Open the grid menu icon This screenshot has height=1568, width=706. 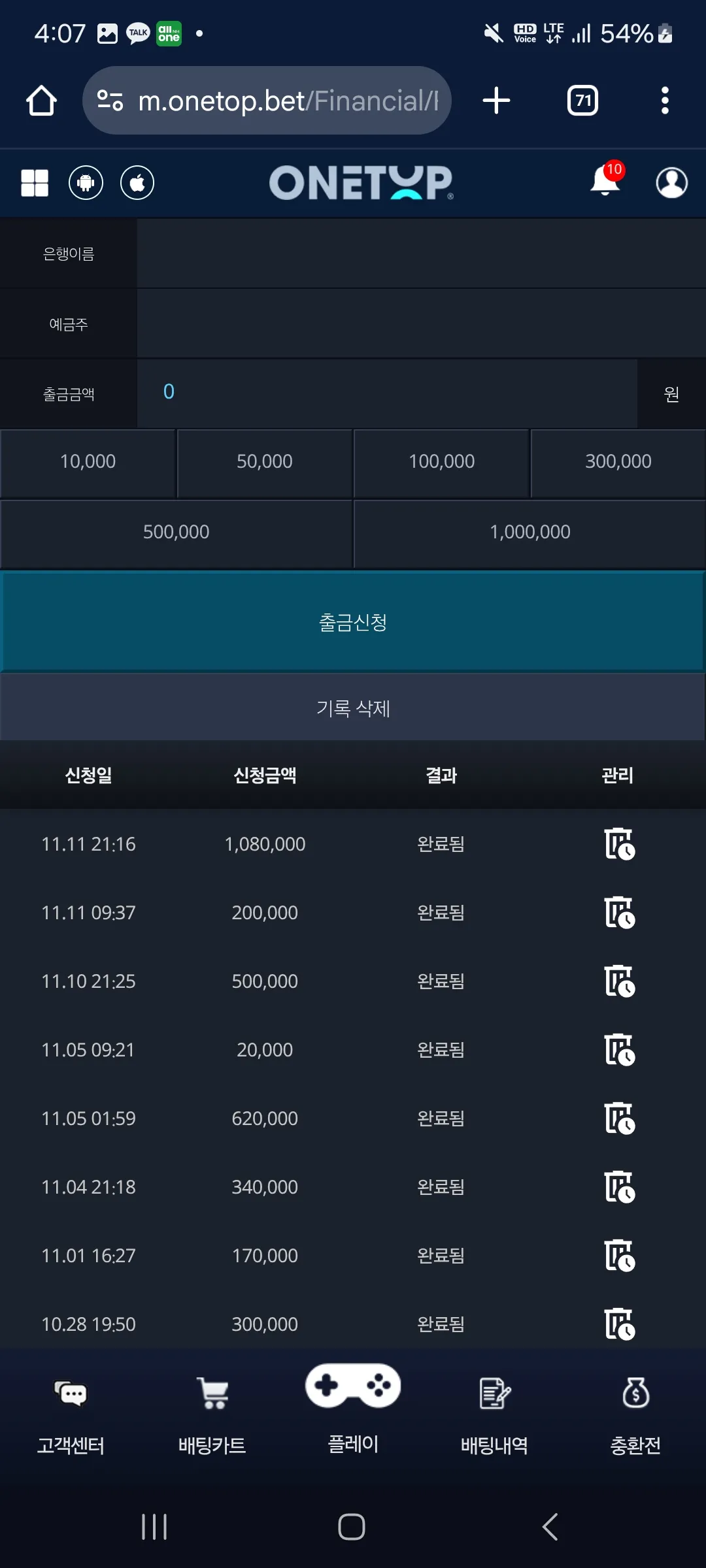pos(35,183)
